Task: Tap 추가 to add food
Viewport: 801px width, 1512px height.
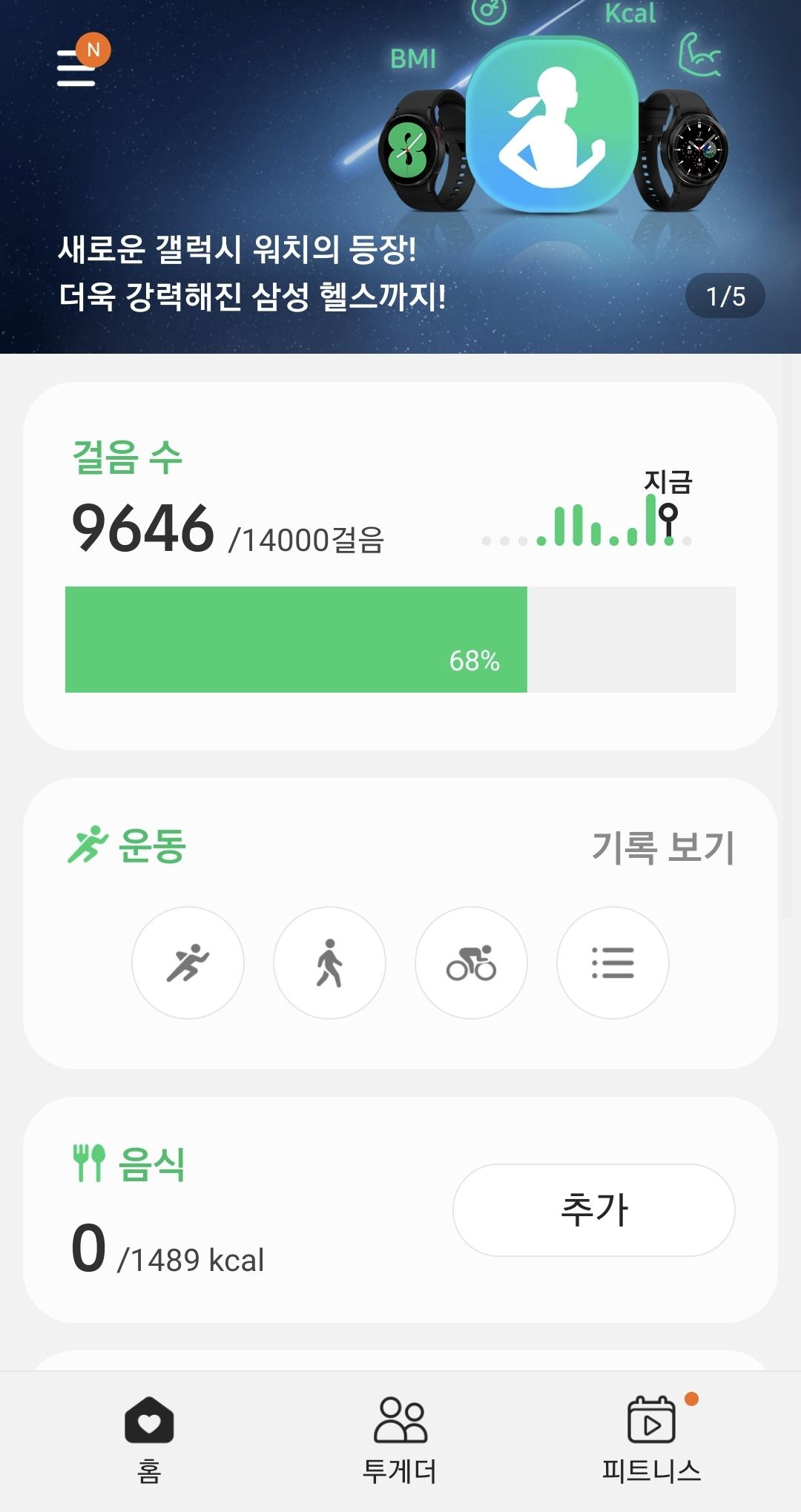Action: [x=593, y=1209]
